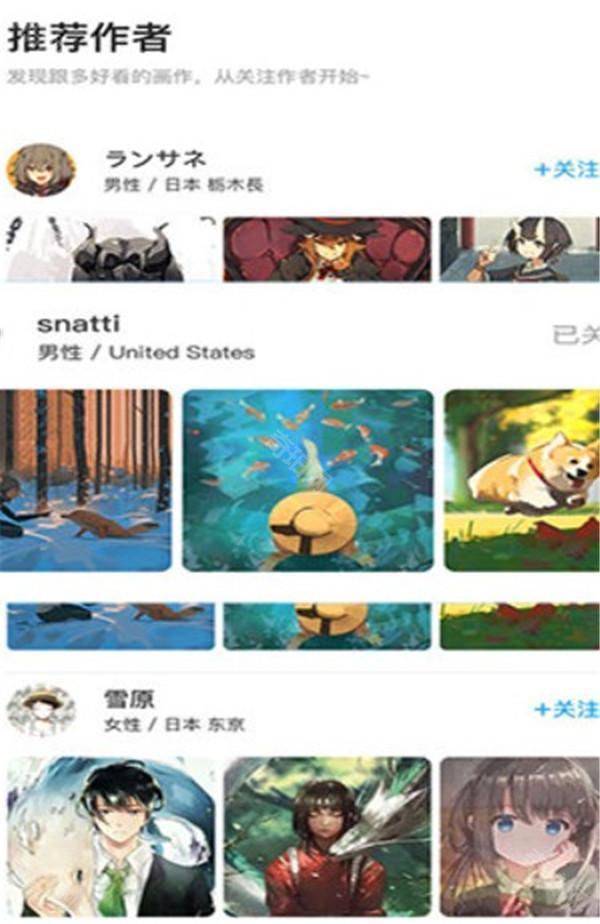Open ランサネ's profile avatar

pyautogui.click(x=41, y=170)
